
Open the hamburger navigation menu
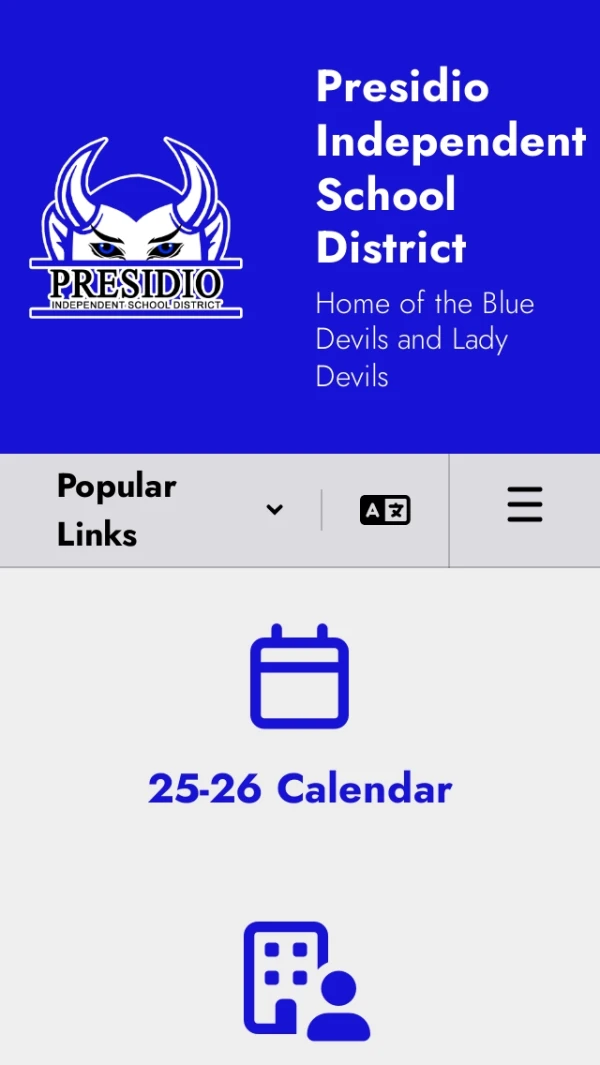pos(524,505)
